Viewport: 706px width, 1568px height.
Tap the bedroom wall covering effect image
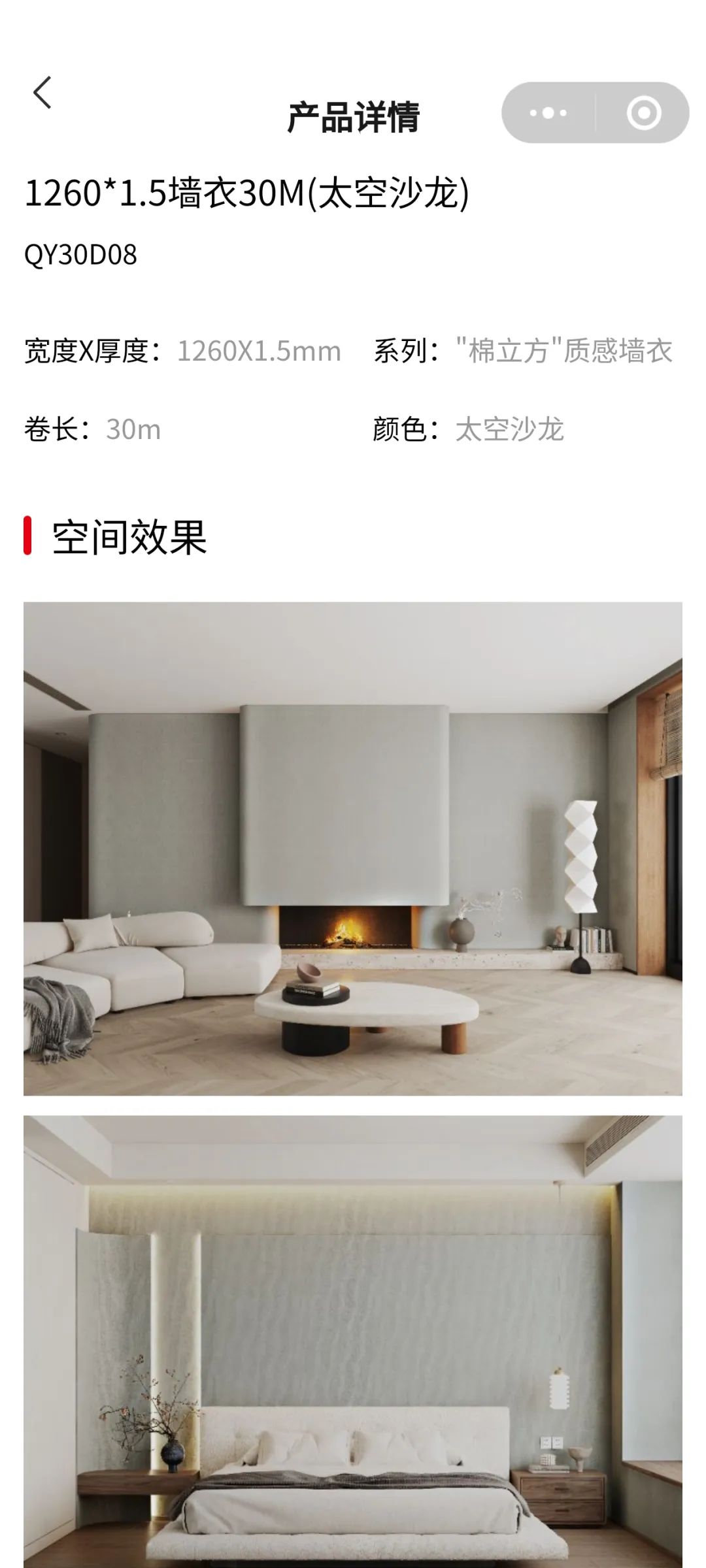[353, 1339]
